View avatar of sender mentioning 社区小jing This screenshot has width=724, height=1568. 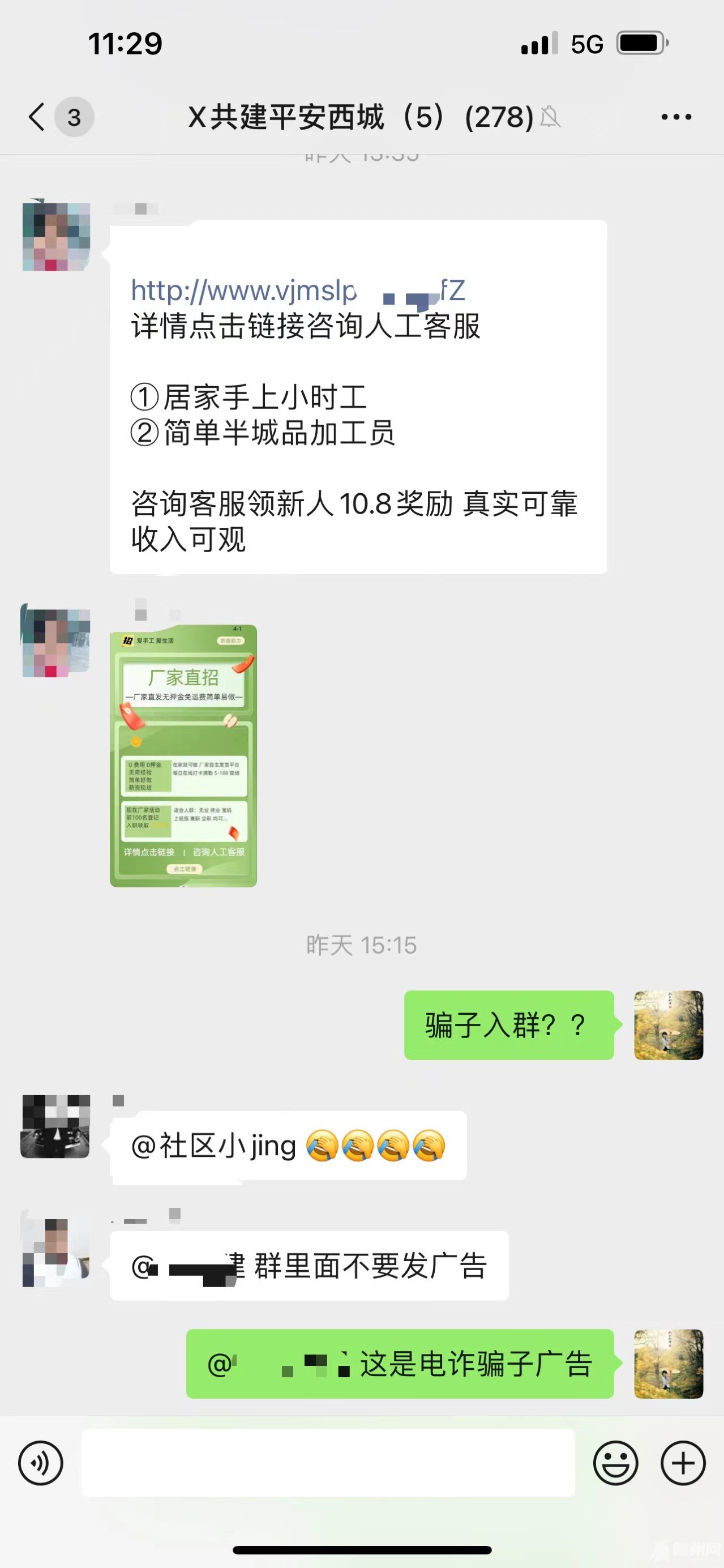pyautogui.click(x=56, y=1126)
